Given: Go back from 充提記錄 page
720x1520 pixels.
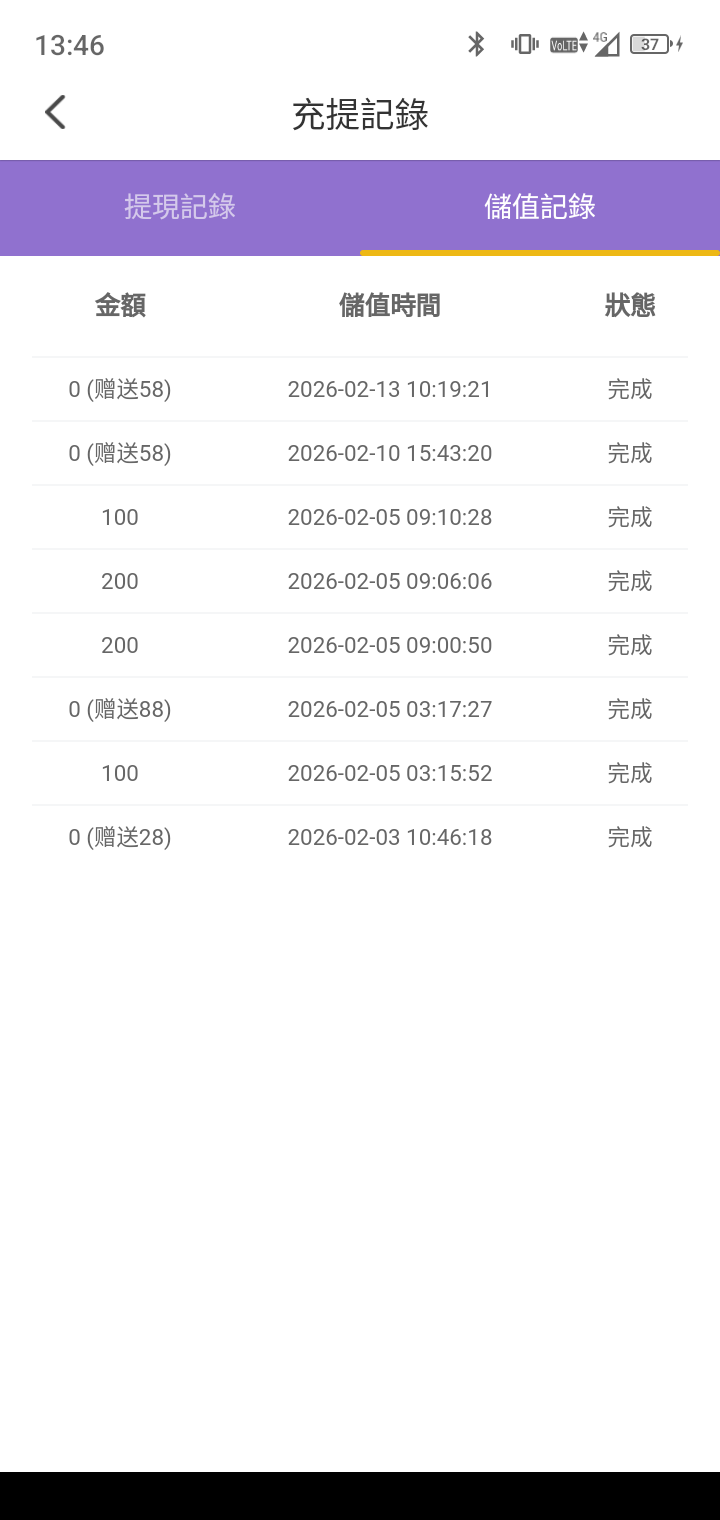Looking at the screenshot, I should pos(56,113).
